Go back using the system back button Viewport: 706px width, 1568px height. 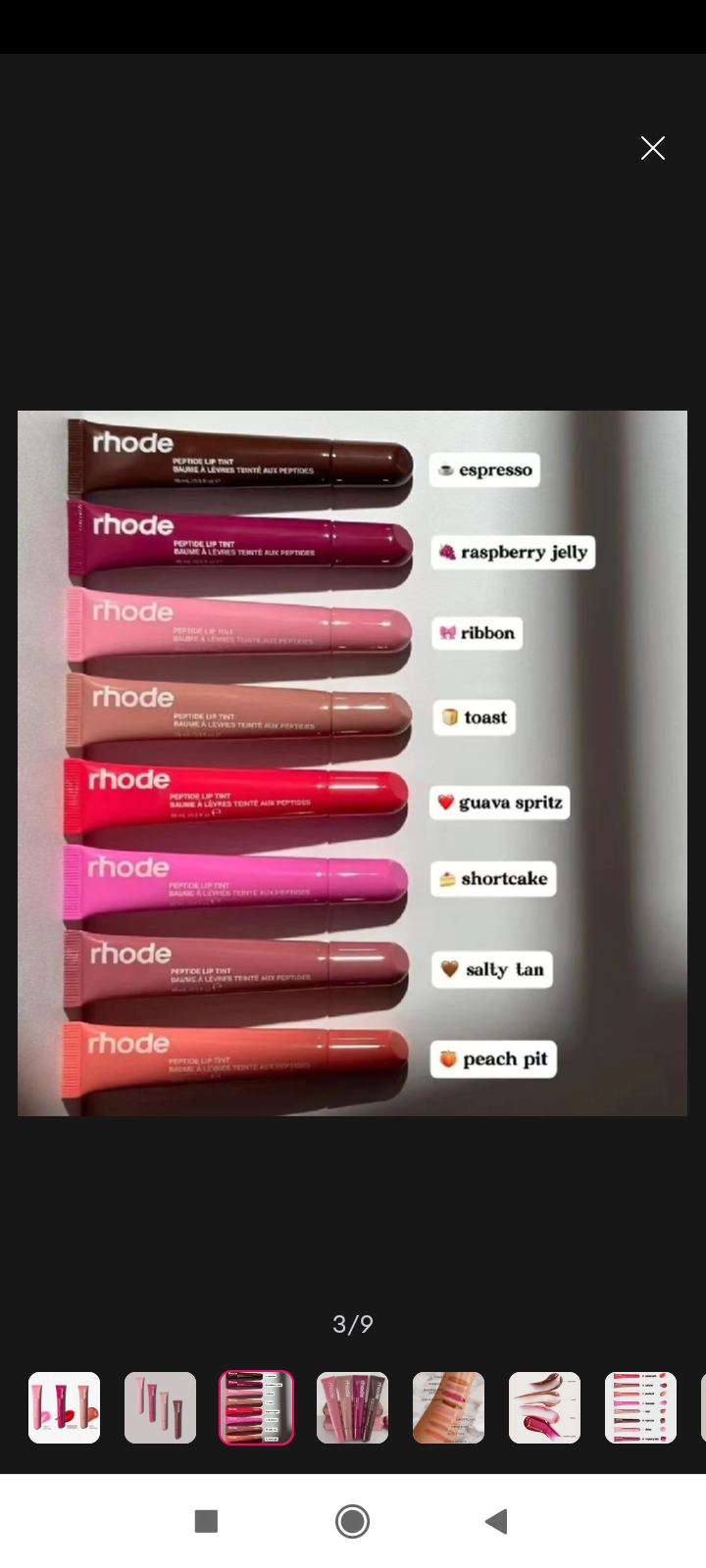(x=496, y=1521)
